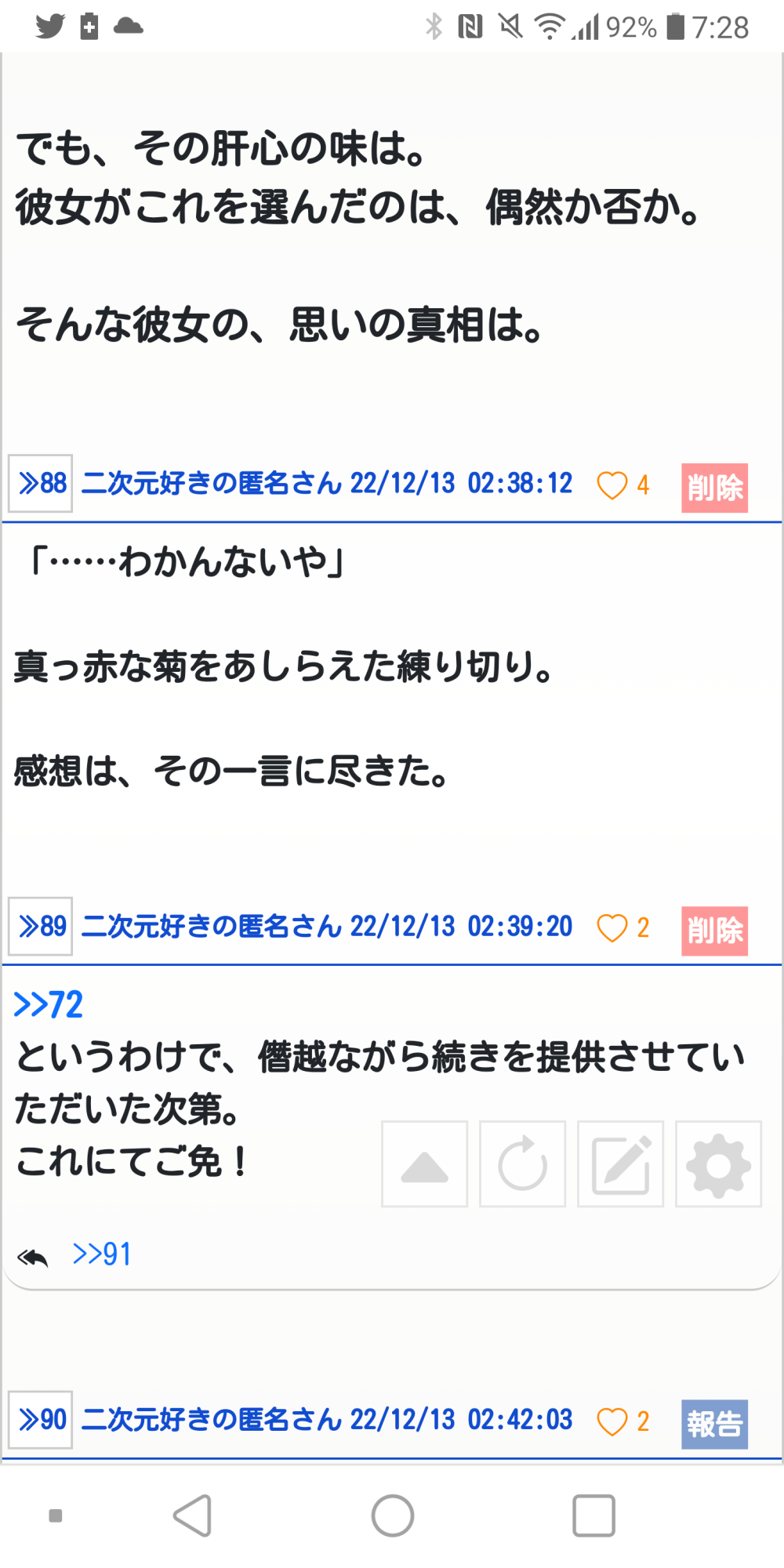Screen dimensions: 784x1568
Task: Like post 89 with heart icon
Action: [612, 928]
